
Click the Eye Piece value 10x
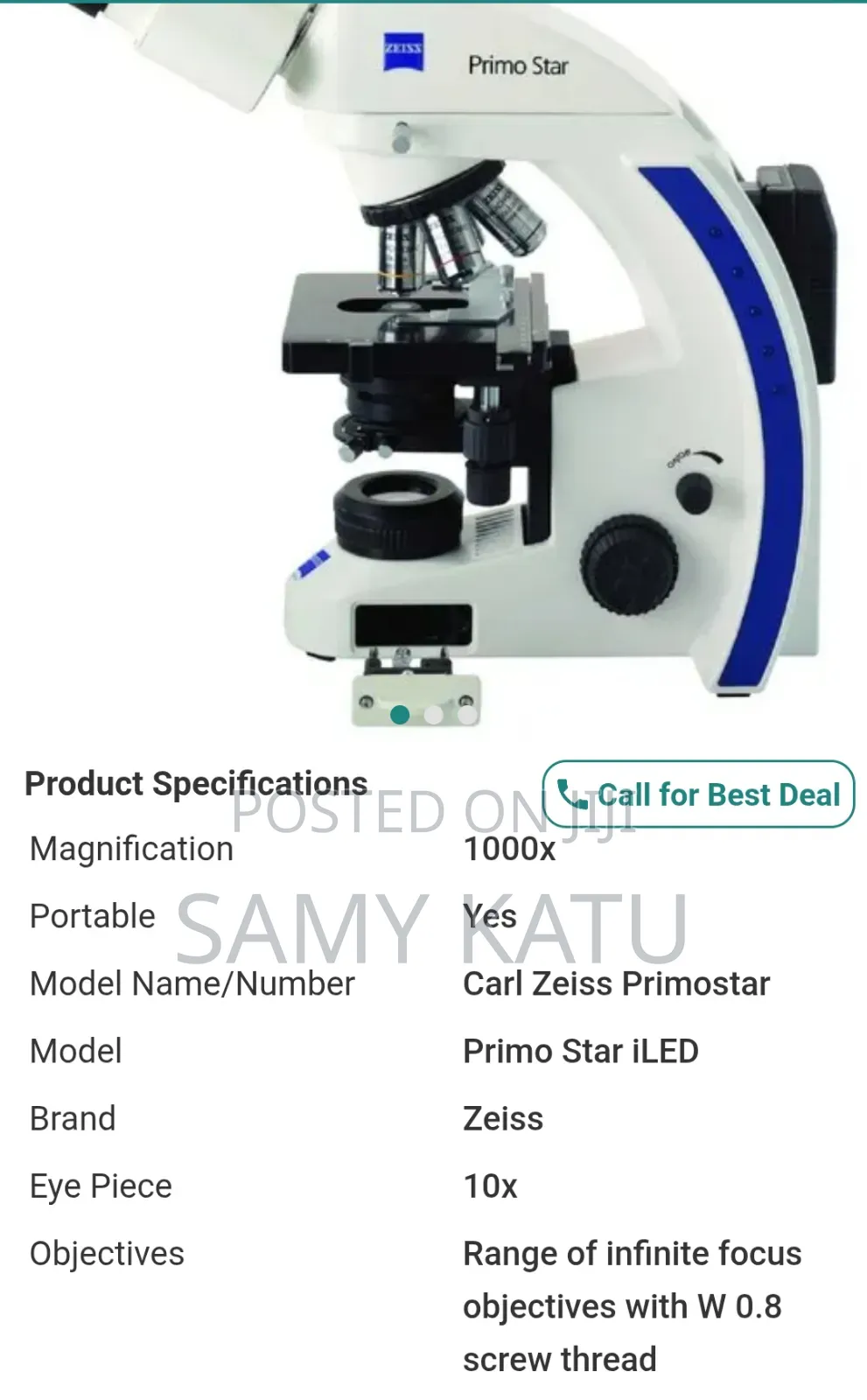point(490,1186)
